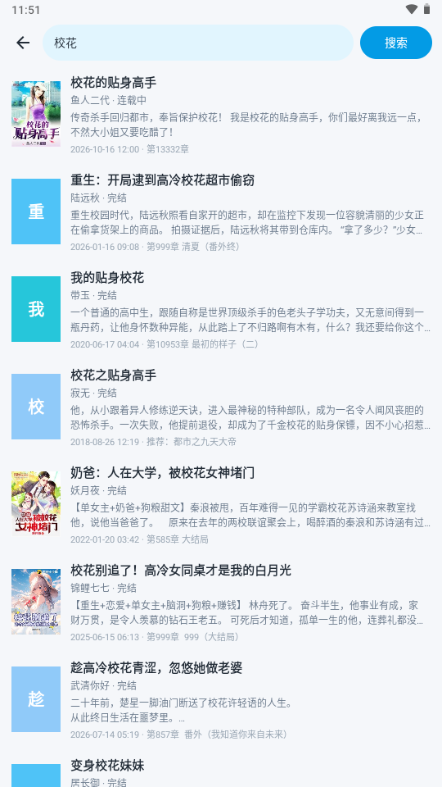Go back using the arrow icon

pyautogui.click(x=23, y=43)
